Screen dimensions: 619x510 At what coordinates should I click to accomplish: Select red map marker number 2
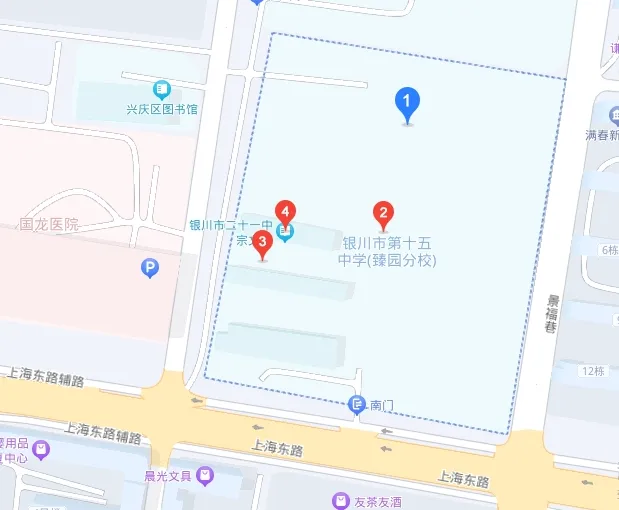pos(382,214)
